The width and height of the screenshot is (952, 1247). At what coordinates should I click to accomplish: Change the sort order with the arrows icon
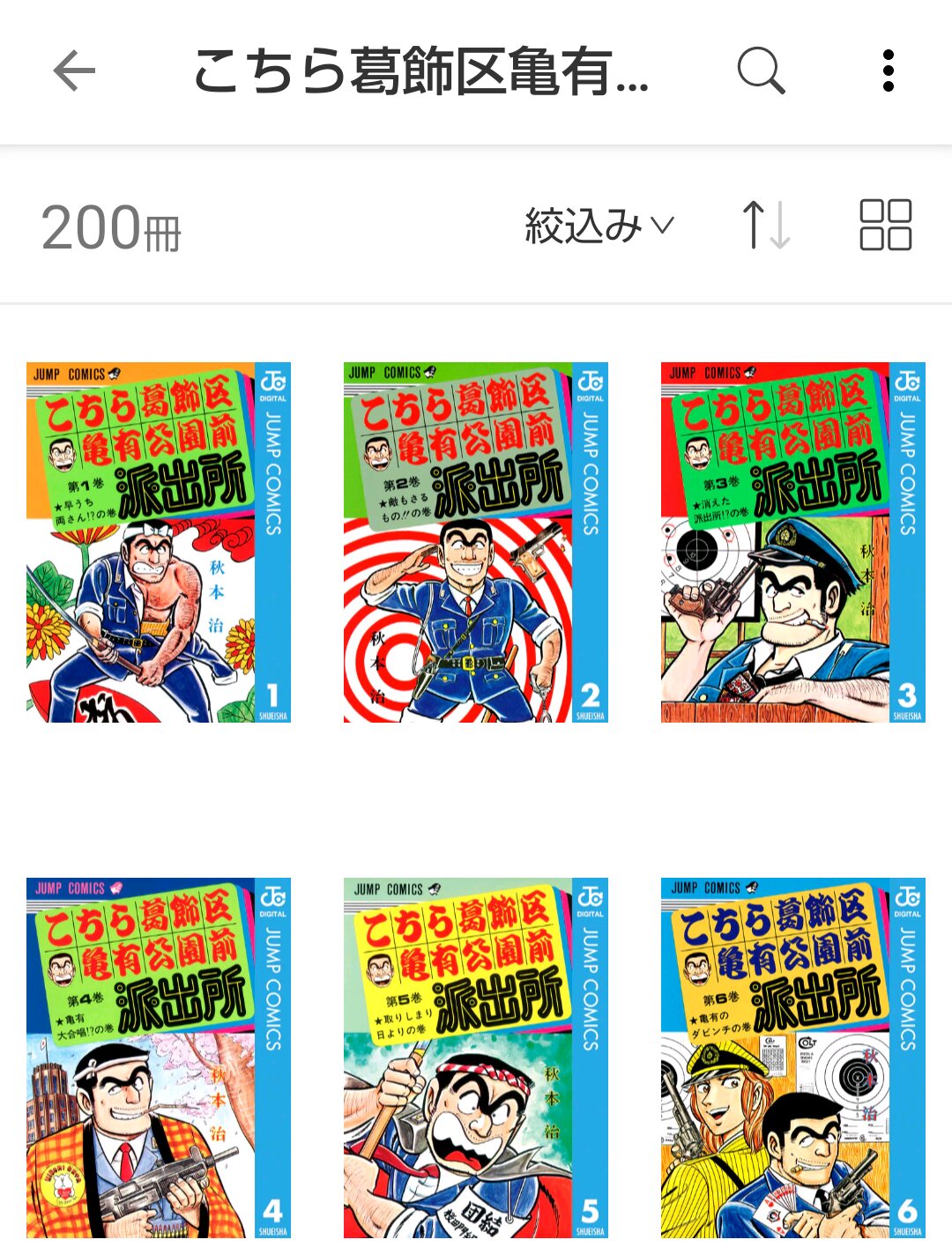[765, 226]
